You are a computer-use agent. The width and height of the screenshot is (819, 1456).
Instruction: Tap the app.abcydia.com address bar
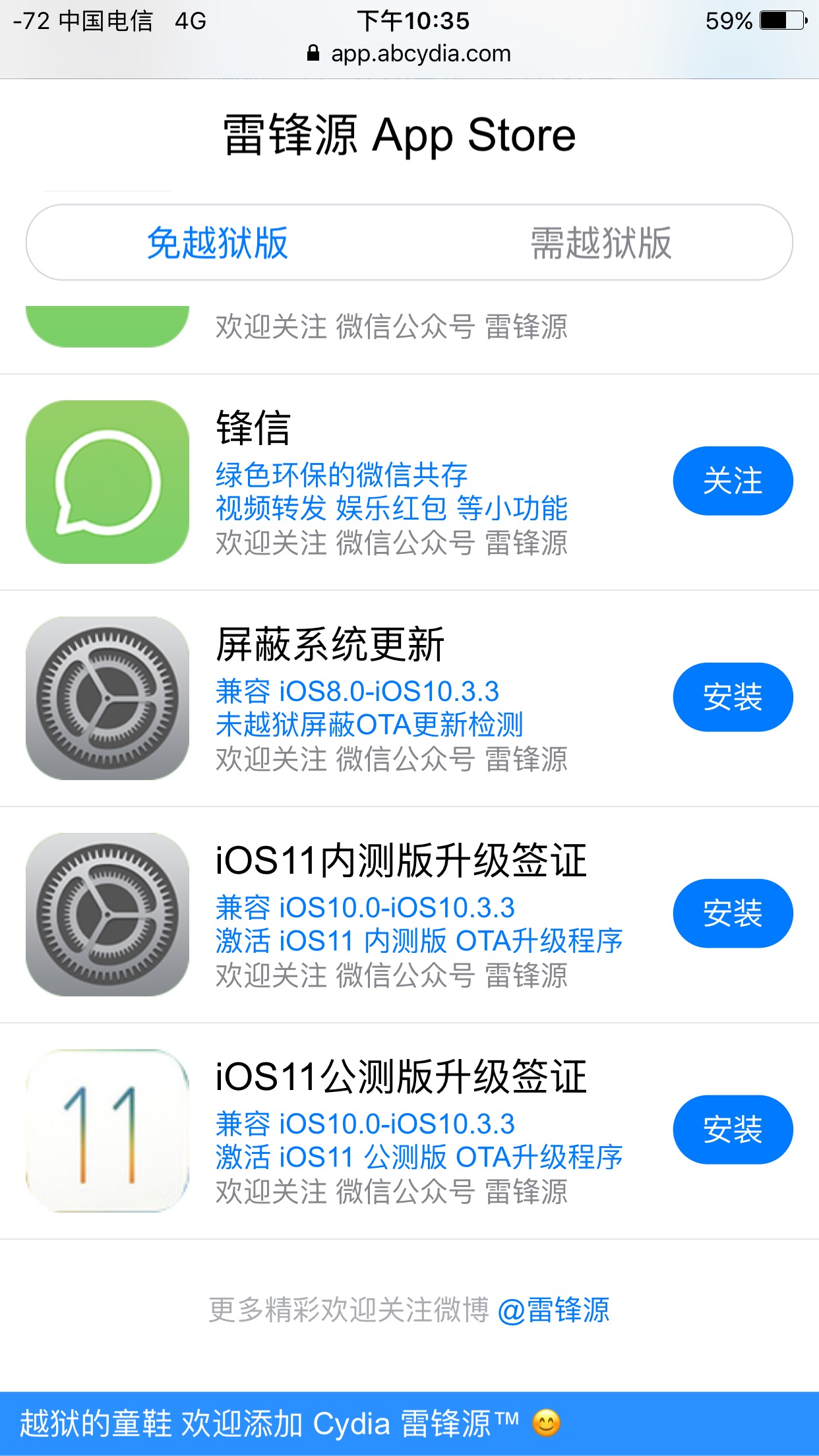(409, 53)
